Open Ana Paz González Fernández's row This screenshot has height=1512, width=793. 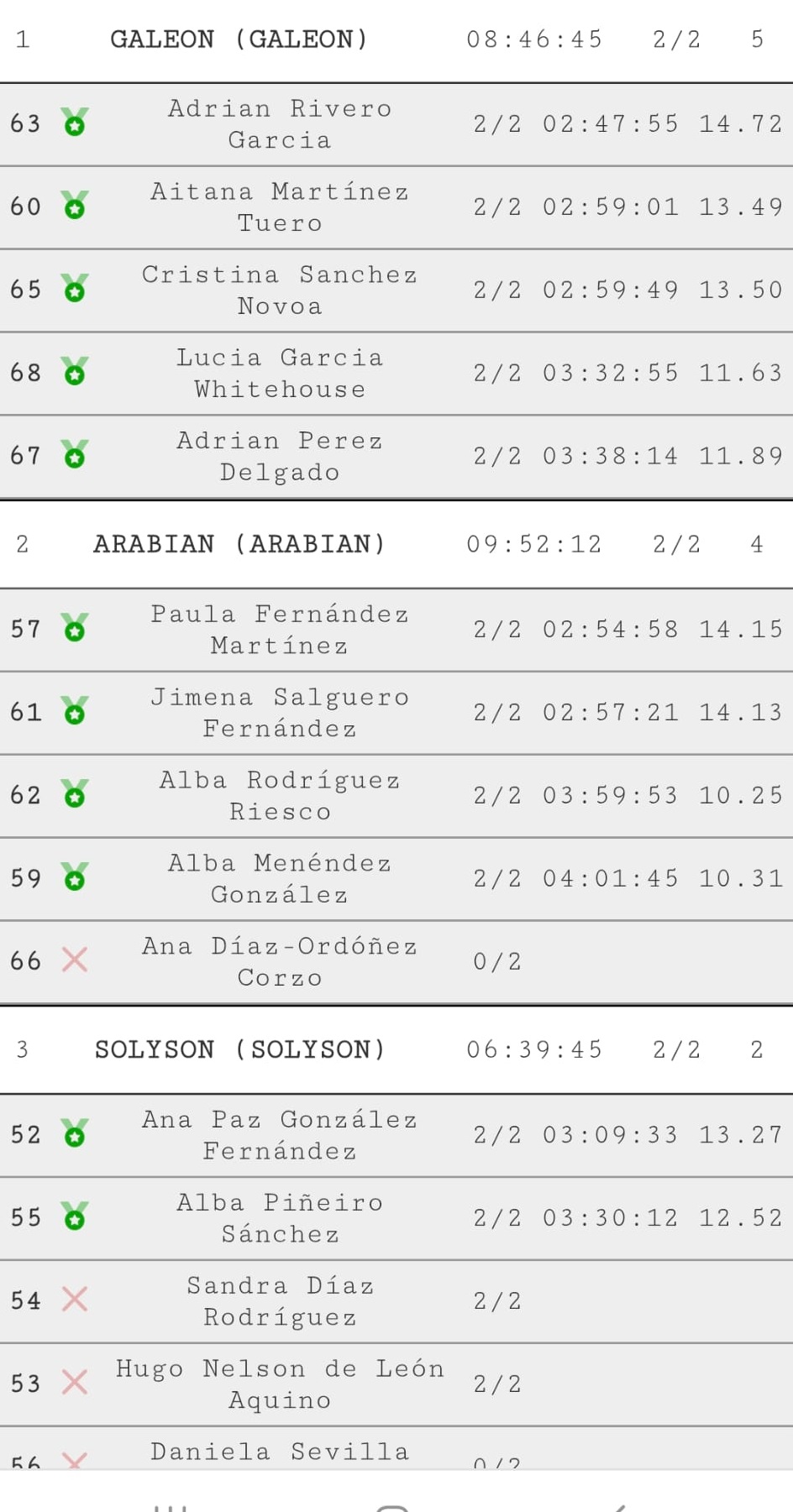[396, 1135]
